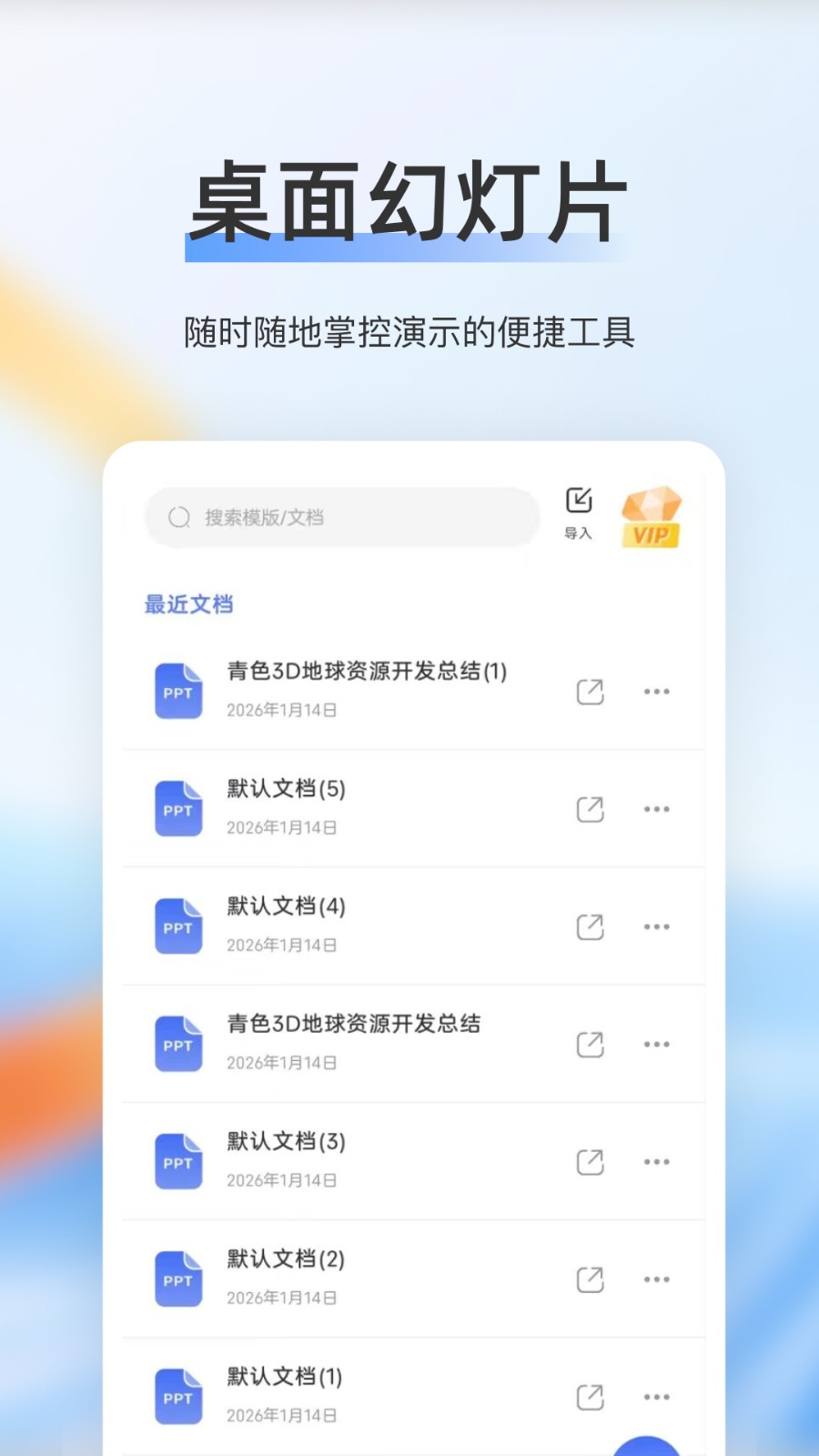
Task: Select the 最近文档 section header
Action: pos(187,603)
